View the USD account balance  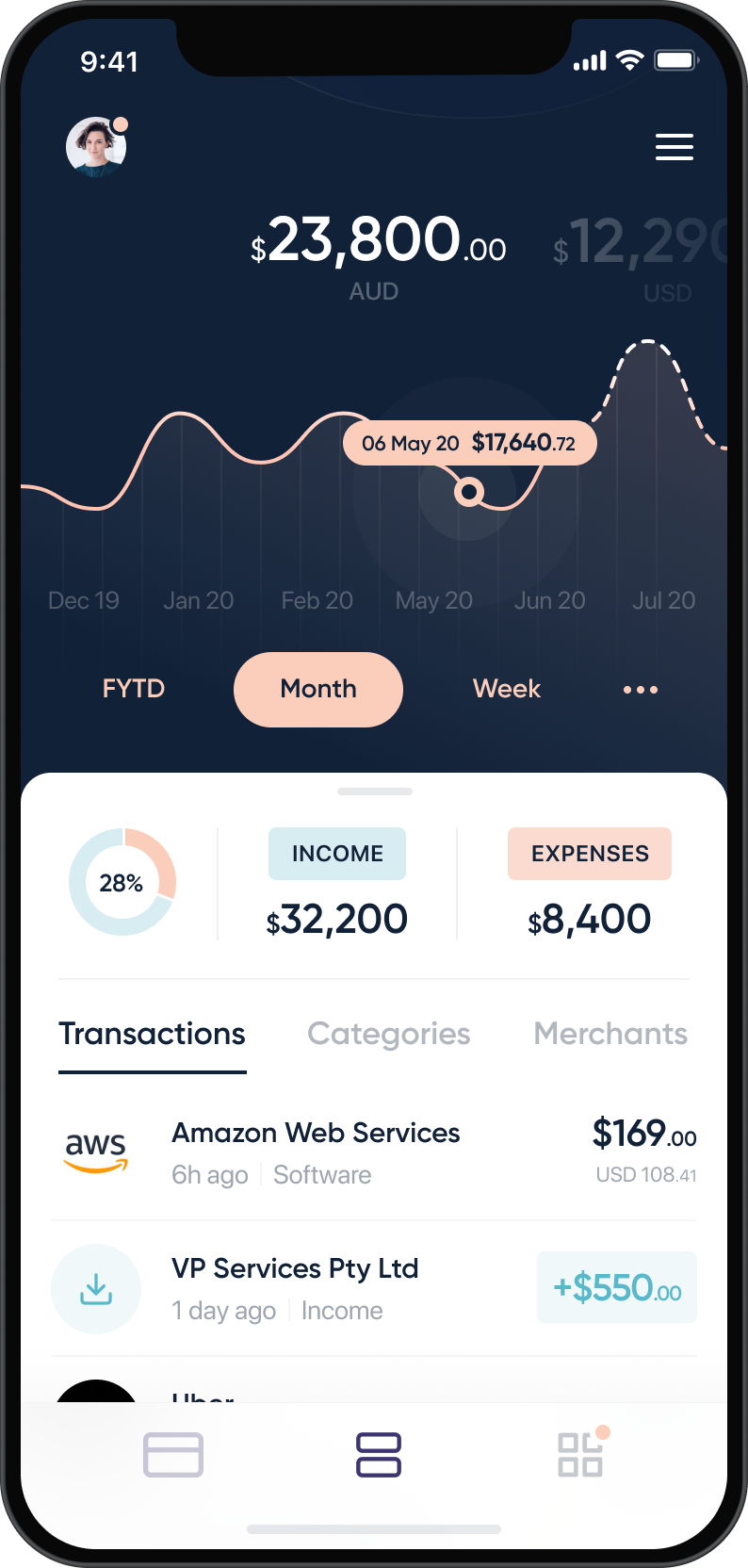coord(640,254)
